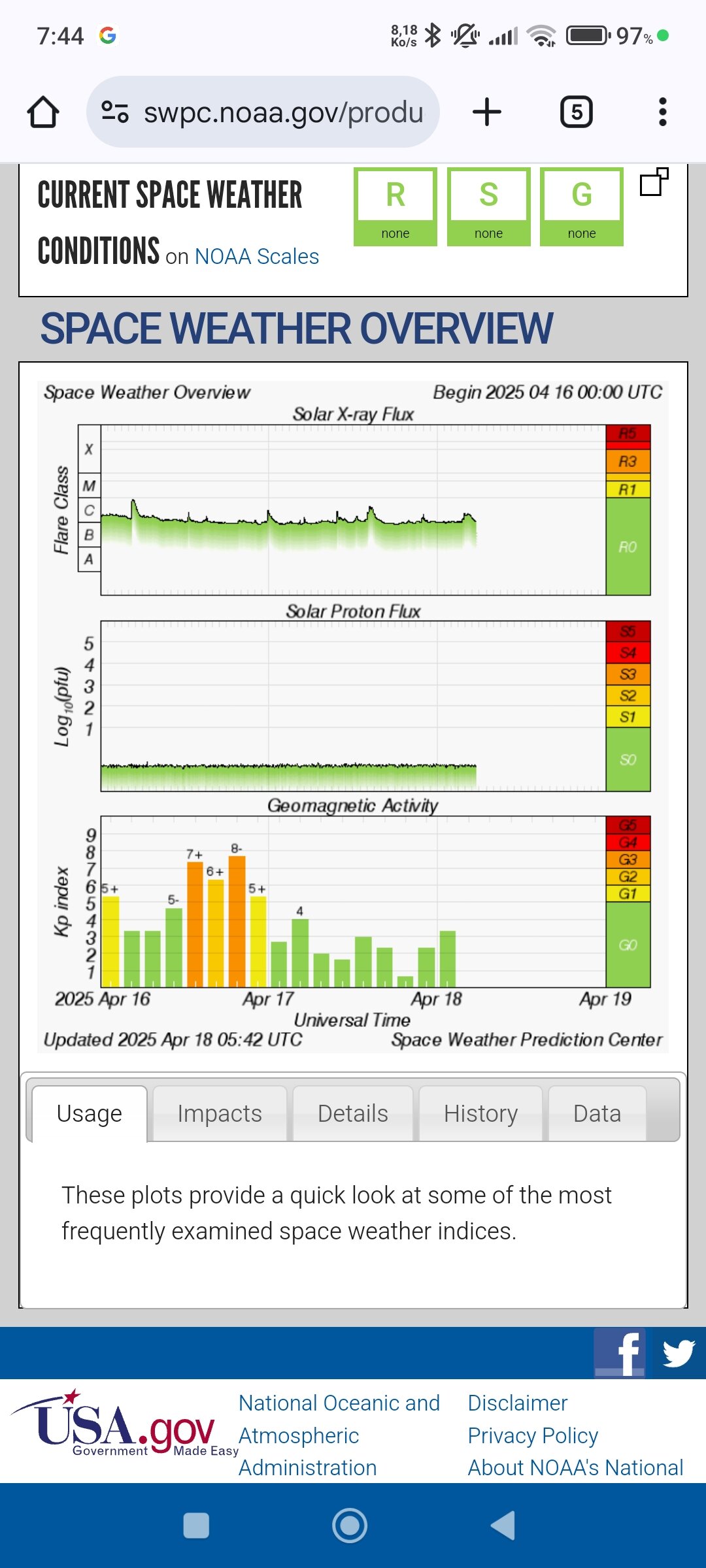Open the browser overflow menu
The height and width of the screenshot is (1568, 706).
click(x=662, y=112)
